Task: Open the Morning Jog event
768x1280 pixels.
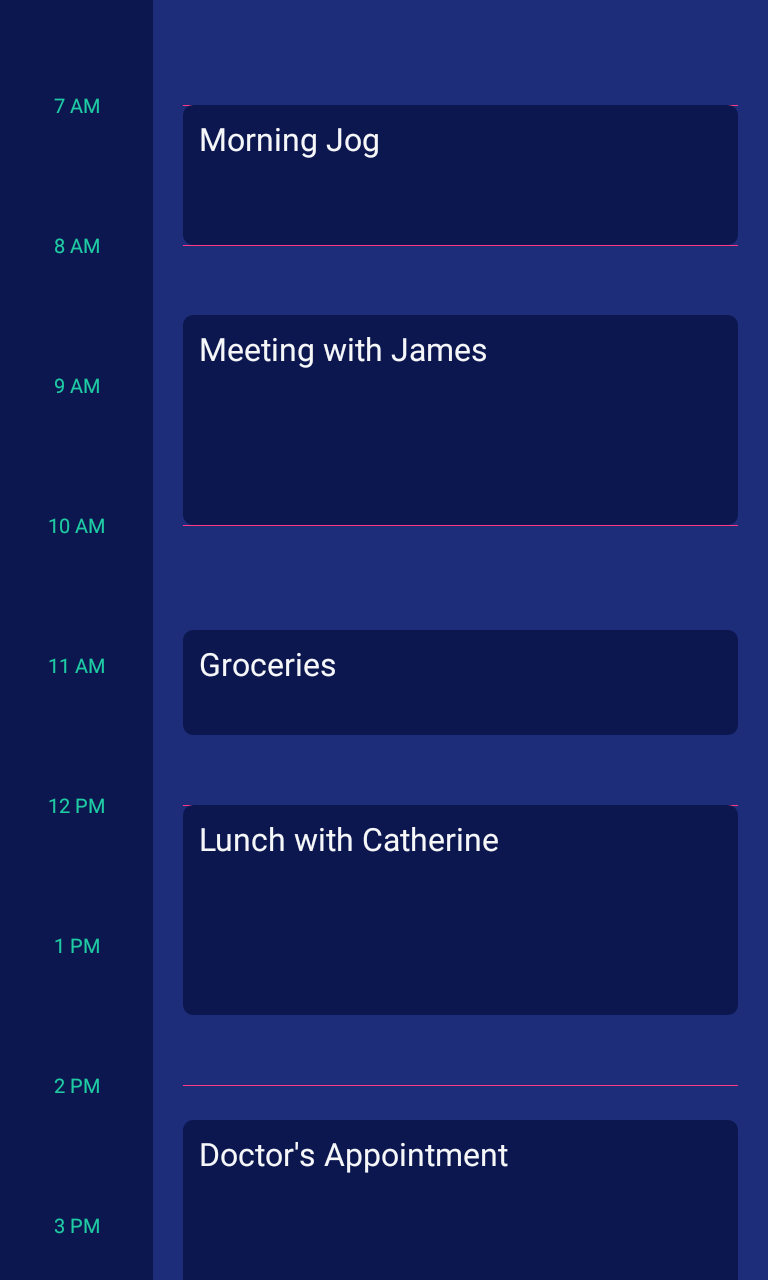Action: pyautogui.click(x=460, y=174)
